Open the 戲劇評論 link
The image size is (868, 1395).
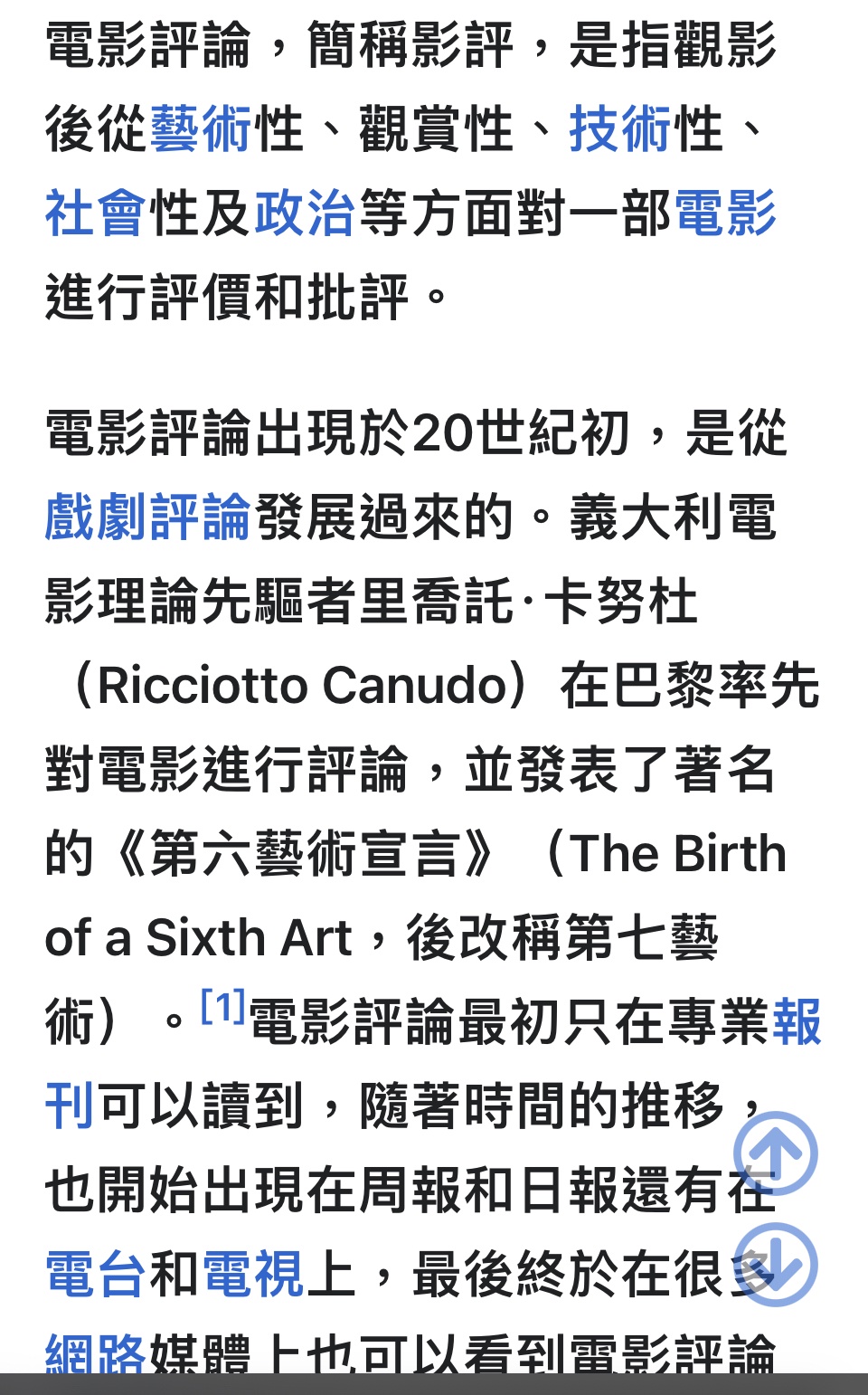(x=148, y=517)
